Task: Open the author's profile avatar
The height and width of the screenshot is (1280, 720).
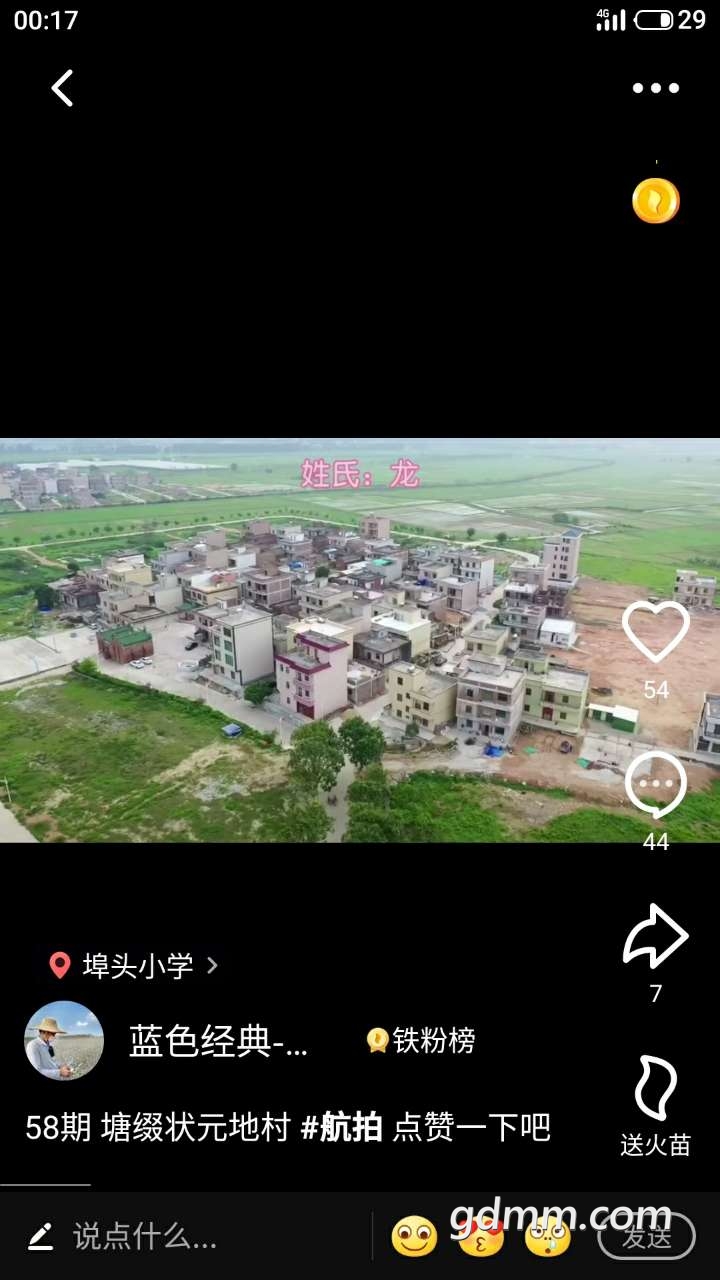Action: [x=64, y=1041]
